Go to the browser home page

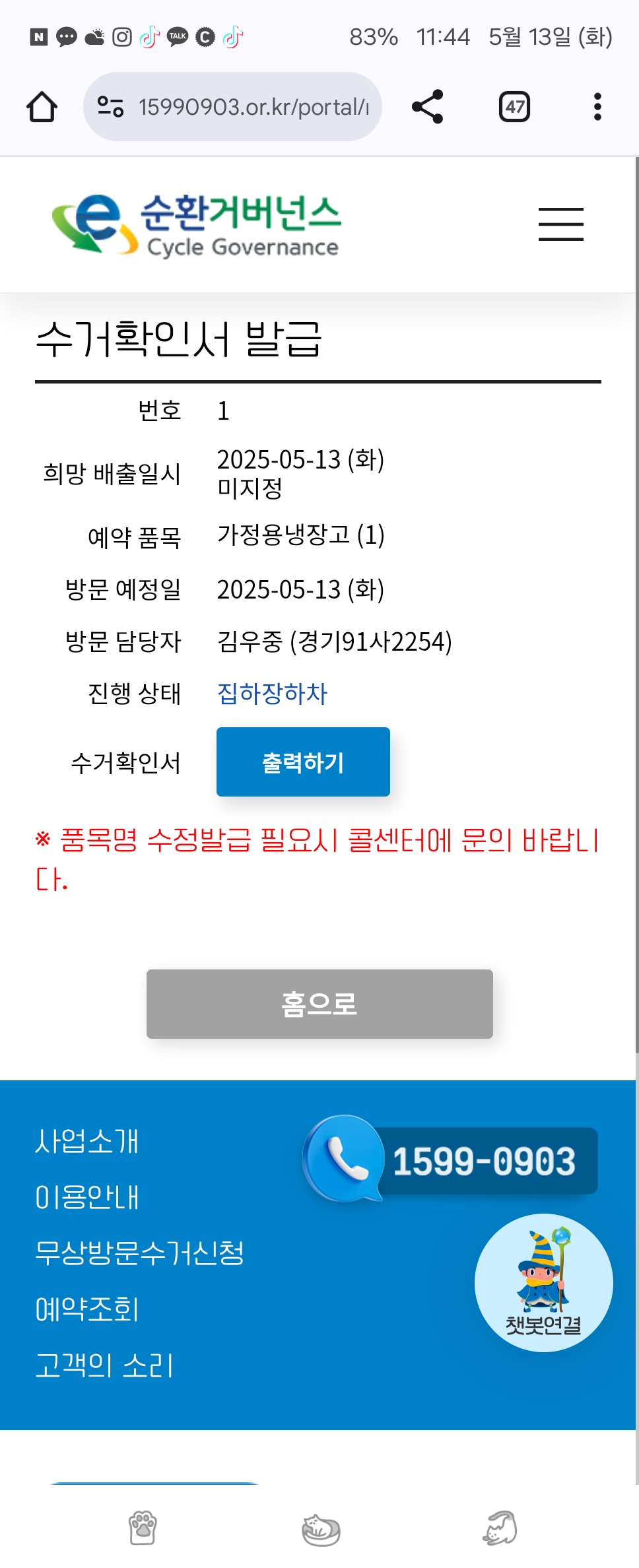point(42,106)
